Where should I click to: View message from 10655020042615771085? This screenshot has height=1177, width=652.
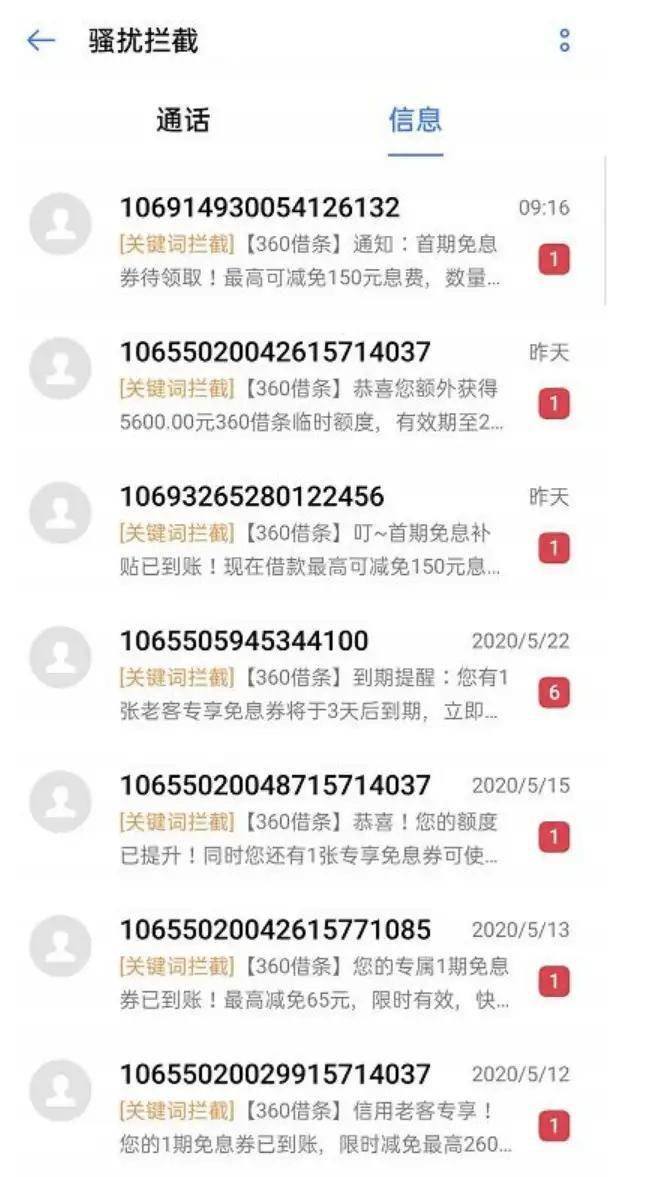[310, 964]
